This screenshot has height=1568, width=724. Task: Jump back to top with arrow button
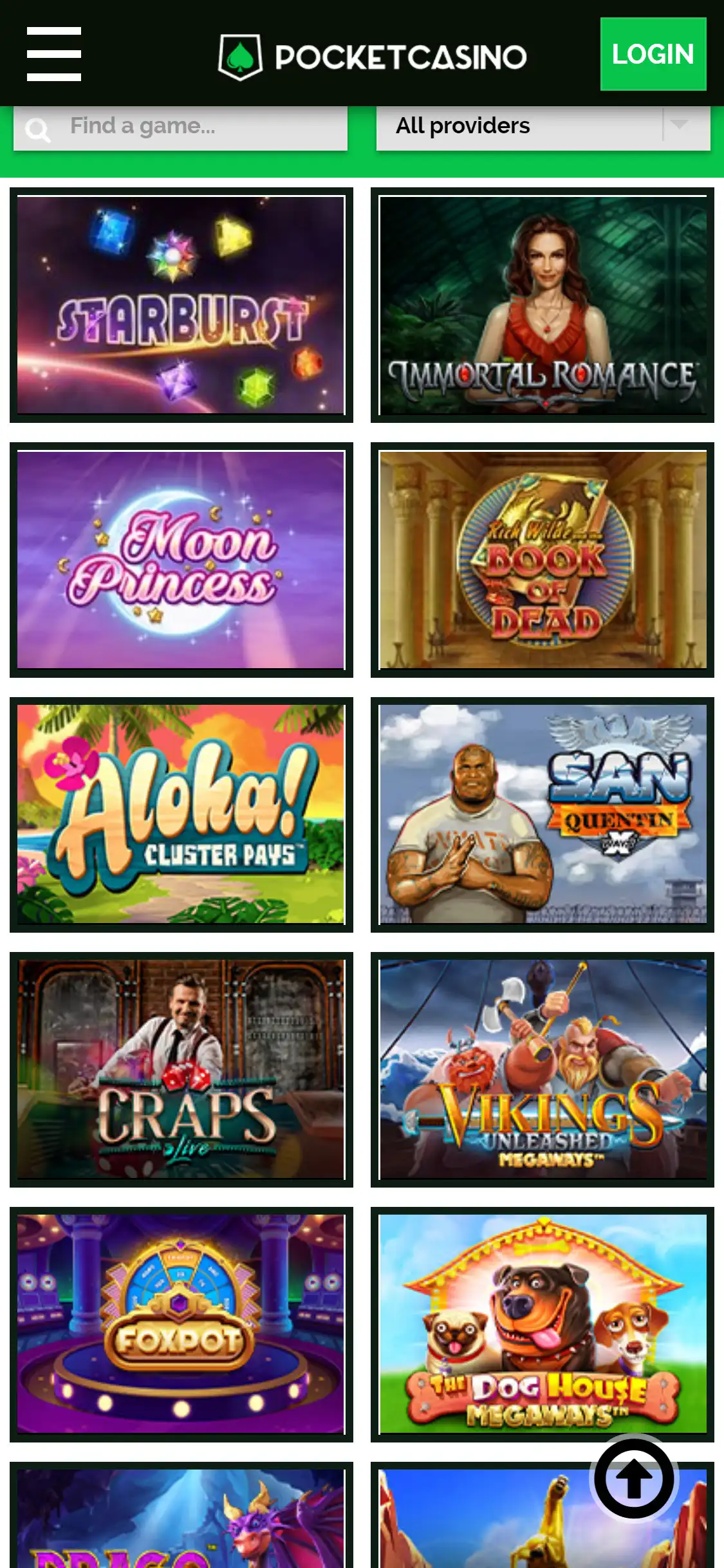click(x=634, y=1479)
